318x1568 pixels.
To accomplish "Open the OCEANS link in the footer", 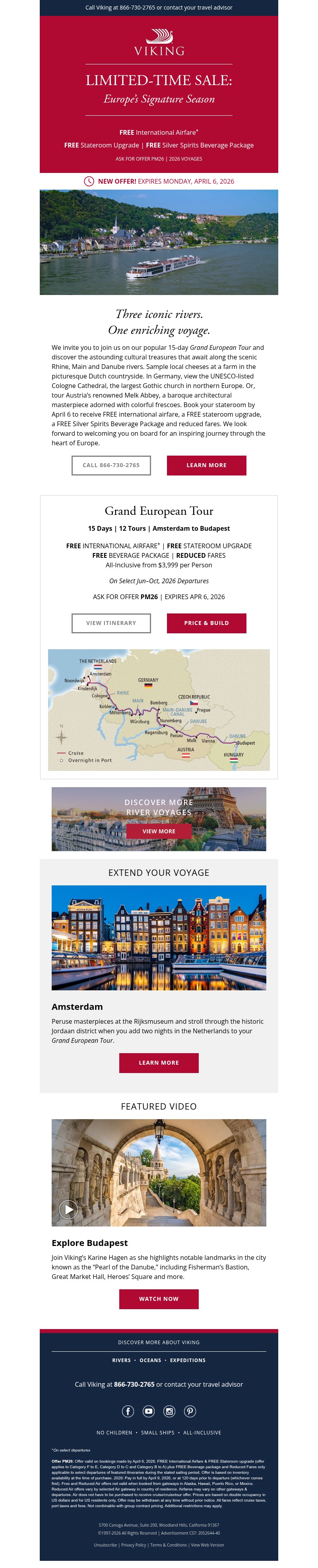I will 150,1360.
